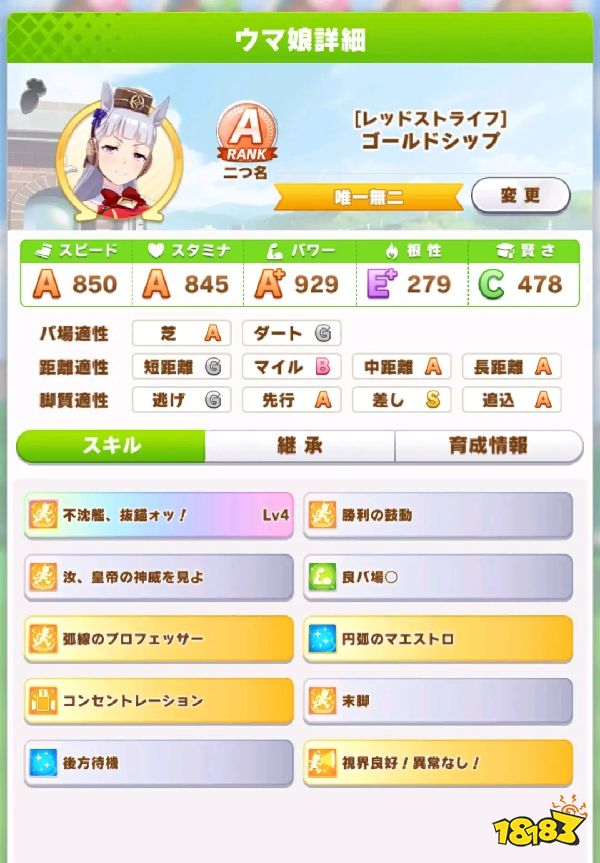Tap the 変更 button

(x=519, y=195)
